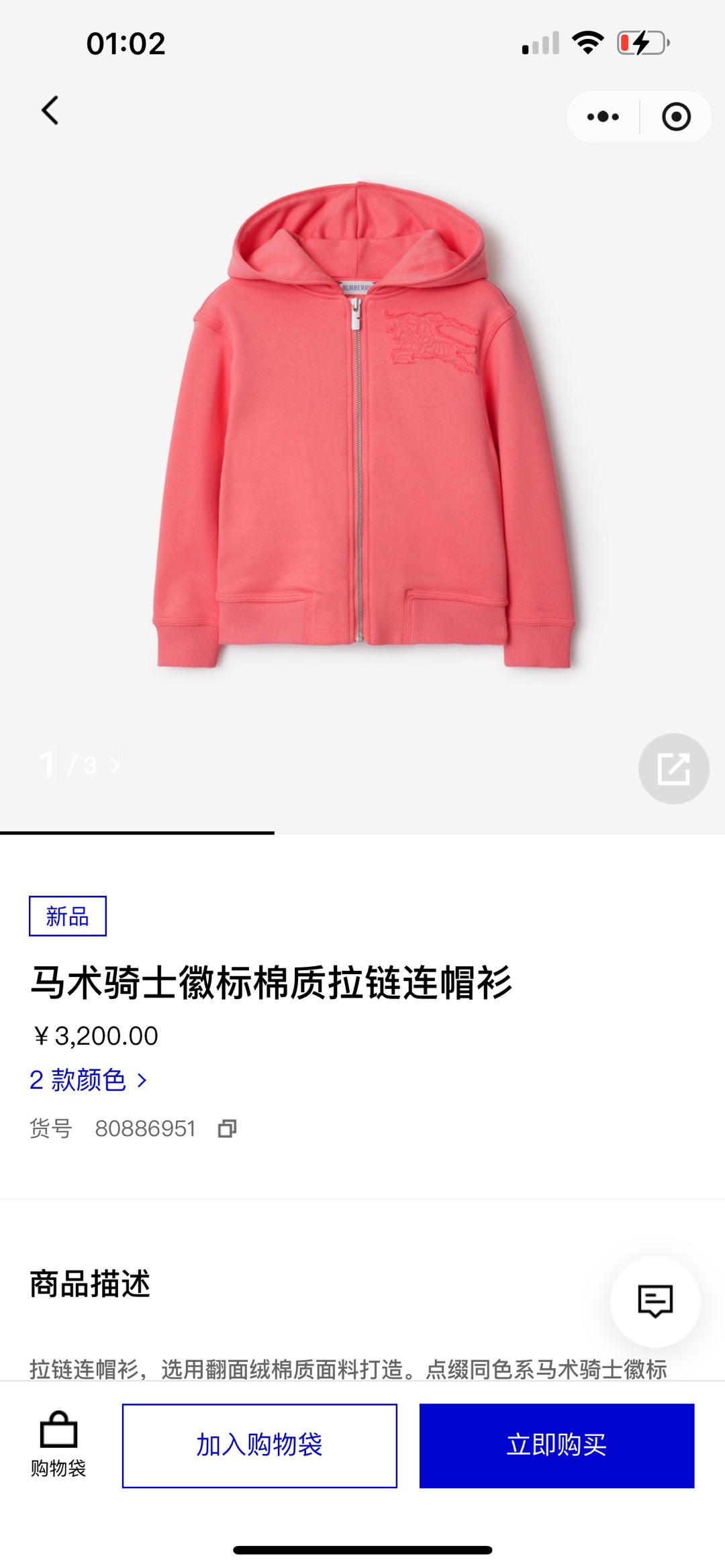This screenshot has width=725, height=1568.
Task: Advance to next image via 1/3 indicator
Action: click(x=114, y=765)
